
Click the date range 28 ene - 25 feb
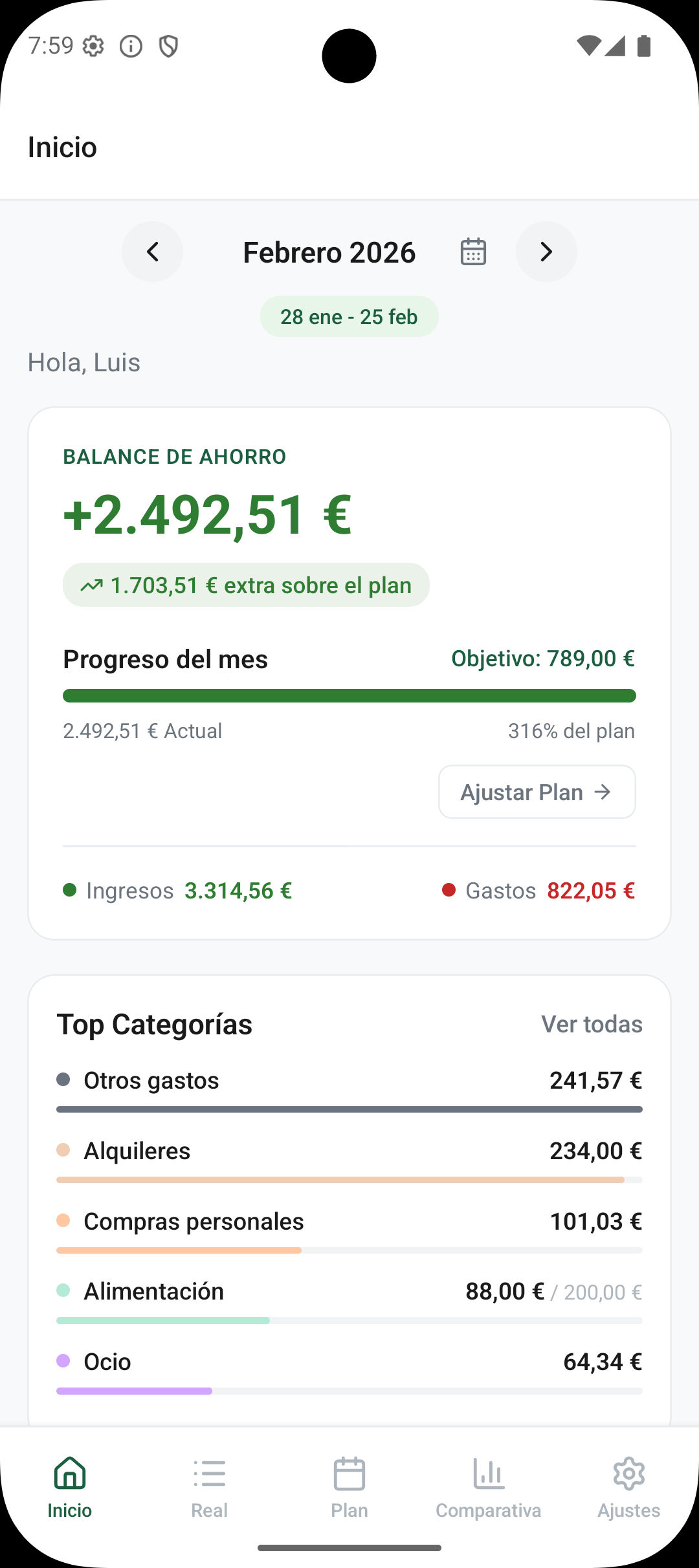349,316
